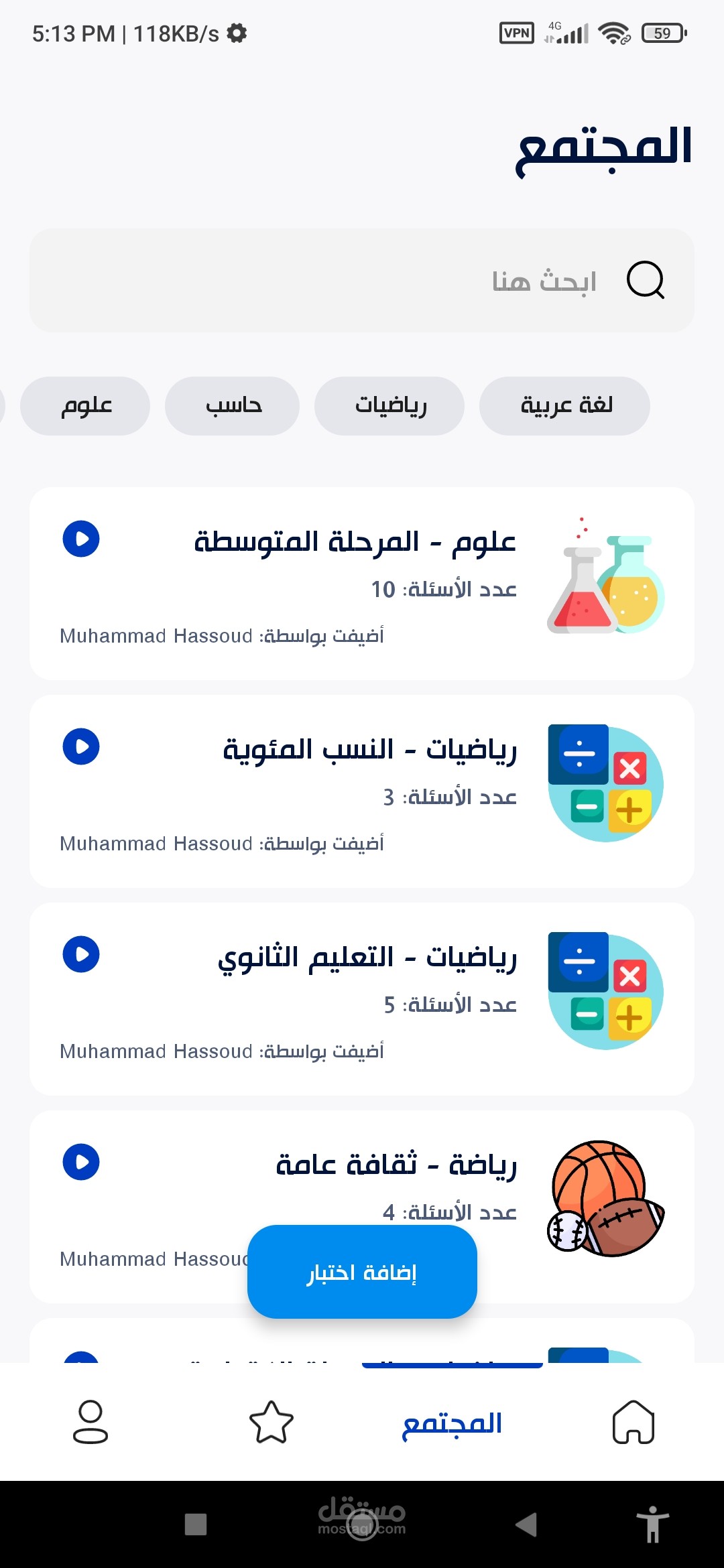The height and width of the screenshot is (1568, 724).
Task: Start the رياضة - ثقافة عامة quiz
Action: (x=81, y=1162)
